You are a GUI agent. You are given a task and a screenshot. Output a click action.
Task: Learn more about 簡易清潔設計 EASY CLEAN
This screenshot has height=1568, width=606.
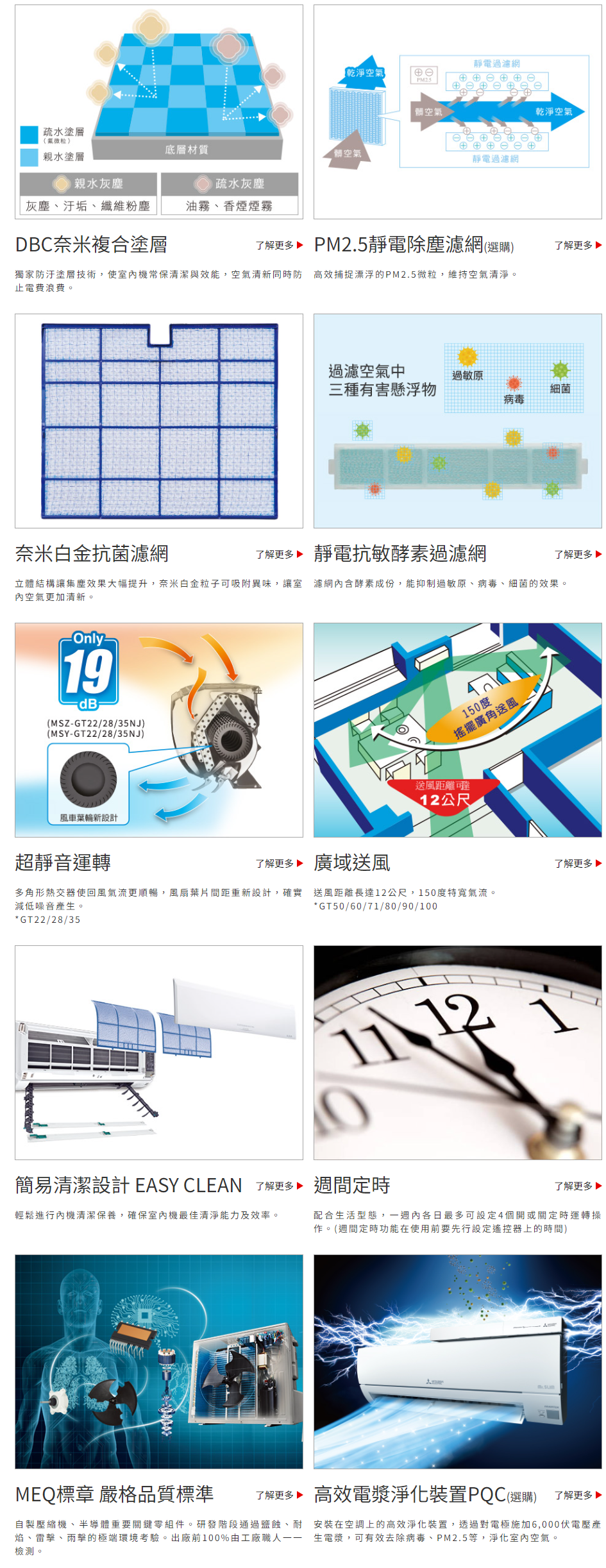click(x=278, y=1186)
